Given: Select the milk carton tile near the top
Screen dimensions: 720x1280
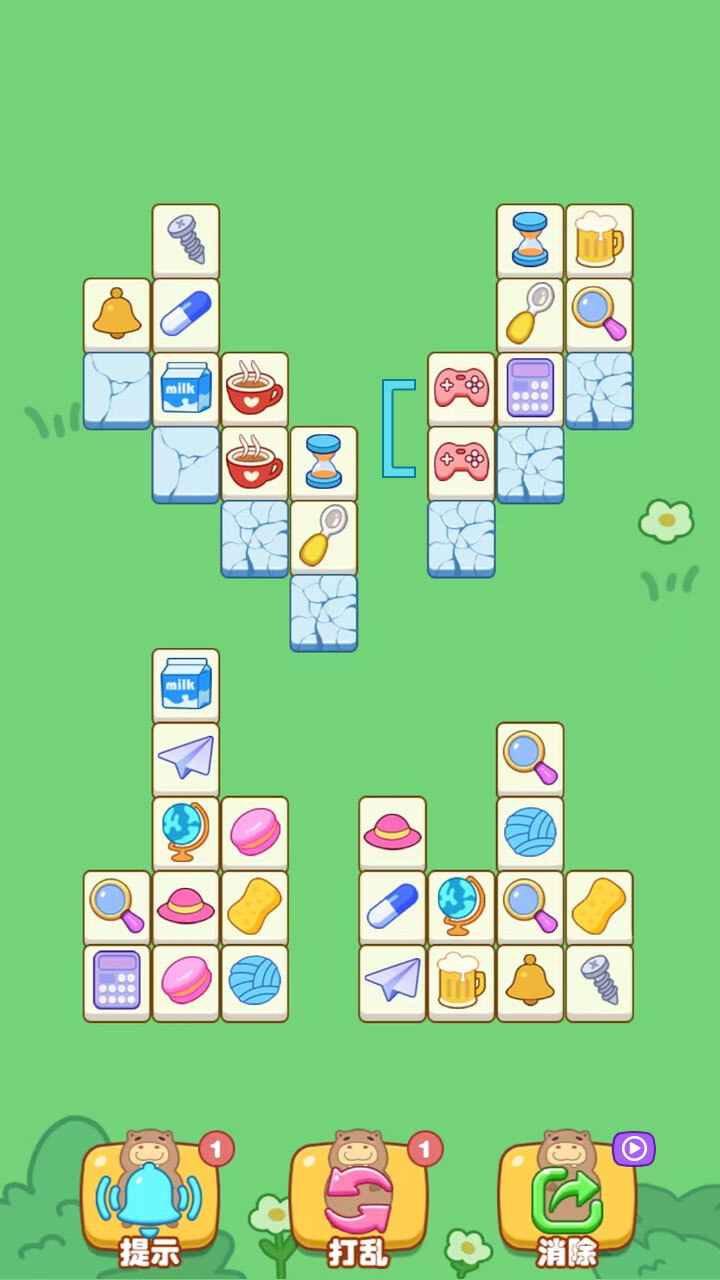Looking at the screenshot, I should point(185,388).
